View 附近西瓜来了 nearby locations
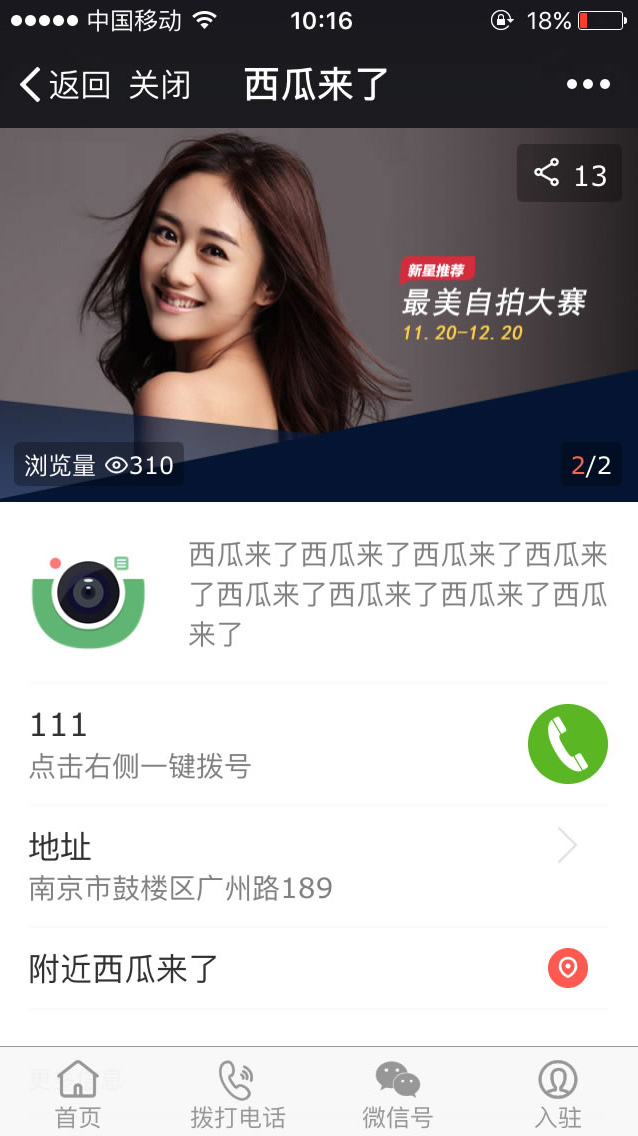The width and height of the screenshot is (638, 1136). click(x=318, y=968)
